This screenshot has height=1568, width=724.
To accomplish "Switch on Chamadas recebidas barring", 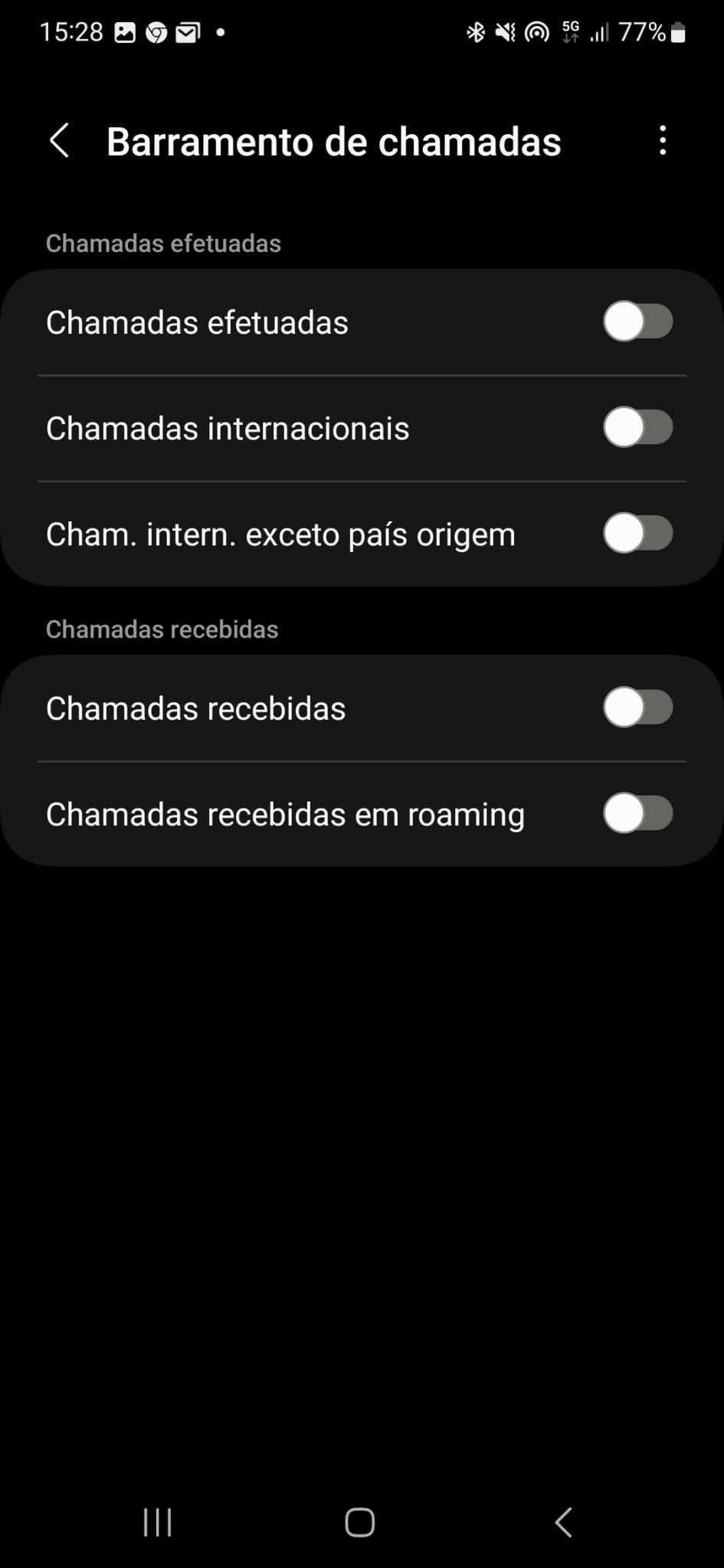I will (637, 707).
